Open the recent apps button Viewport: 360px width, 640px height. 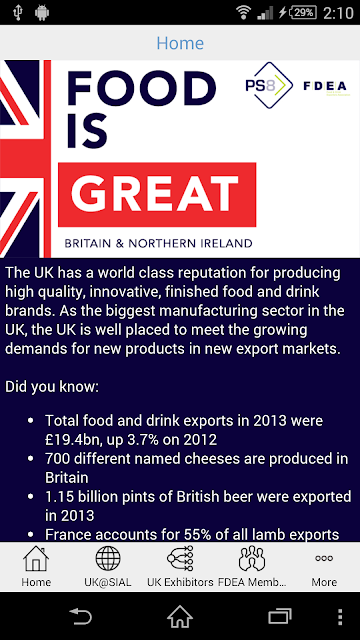pos(280,617)
